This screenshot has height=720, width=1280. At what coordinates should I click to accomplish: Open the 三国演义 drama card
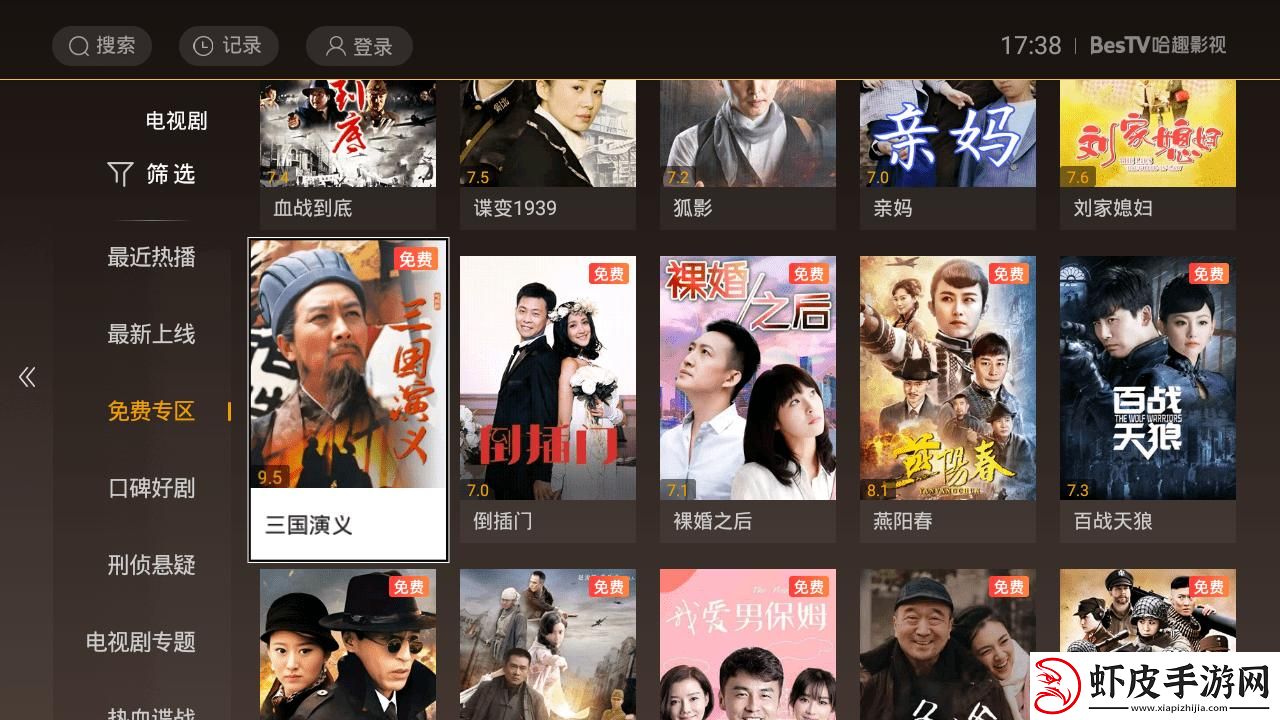pyautogui.click(x=348, y=400)
